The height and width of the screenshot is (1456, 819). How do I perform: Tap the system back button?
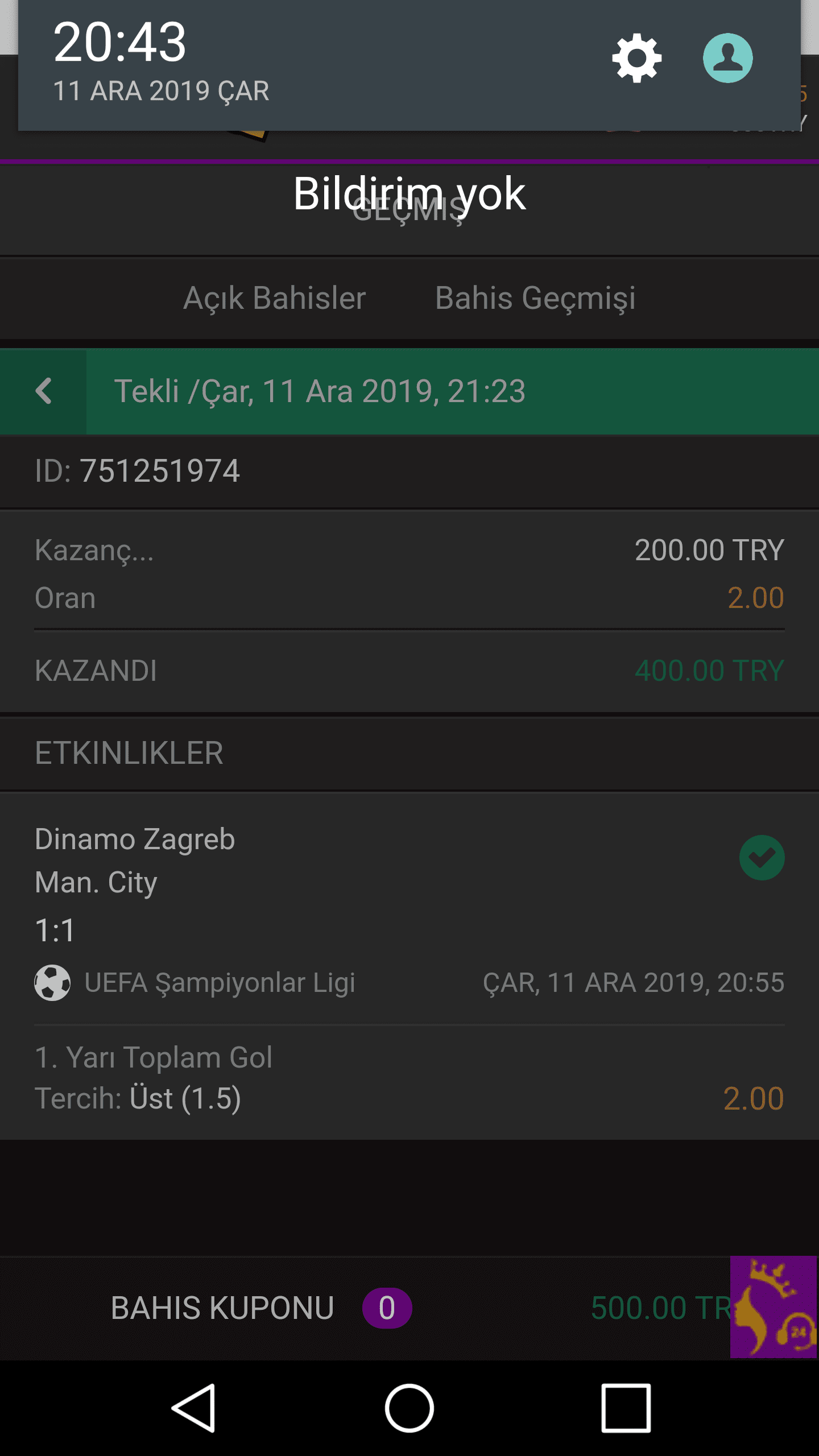point(193,1408)
